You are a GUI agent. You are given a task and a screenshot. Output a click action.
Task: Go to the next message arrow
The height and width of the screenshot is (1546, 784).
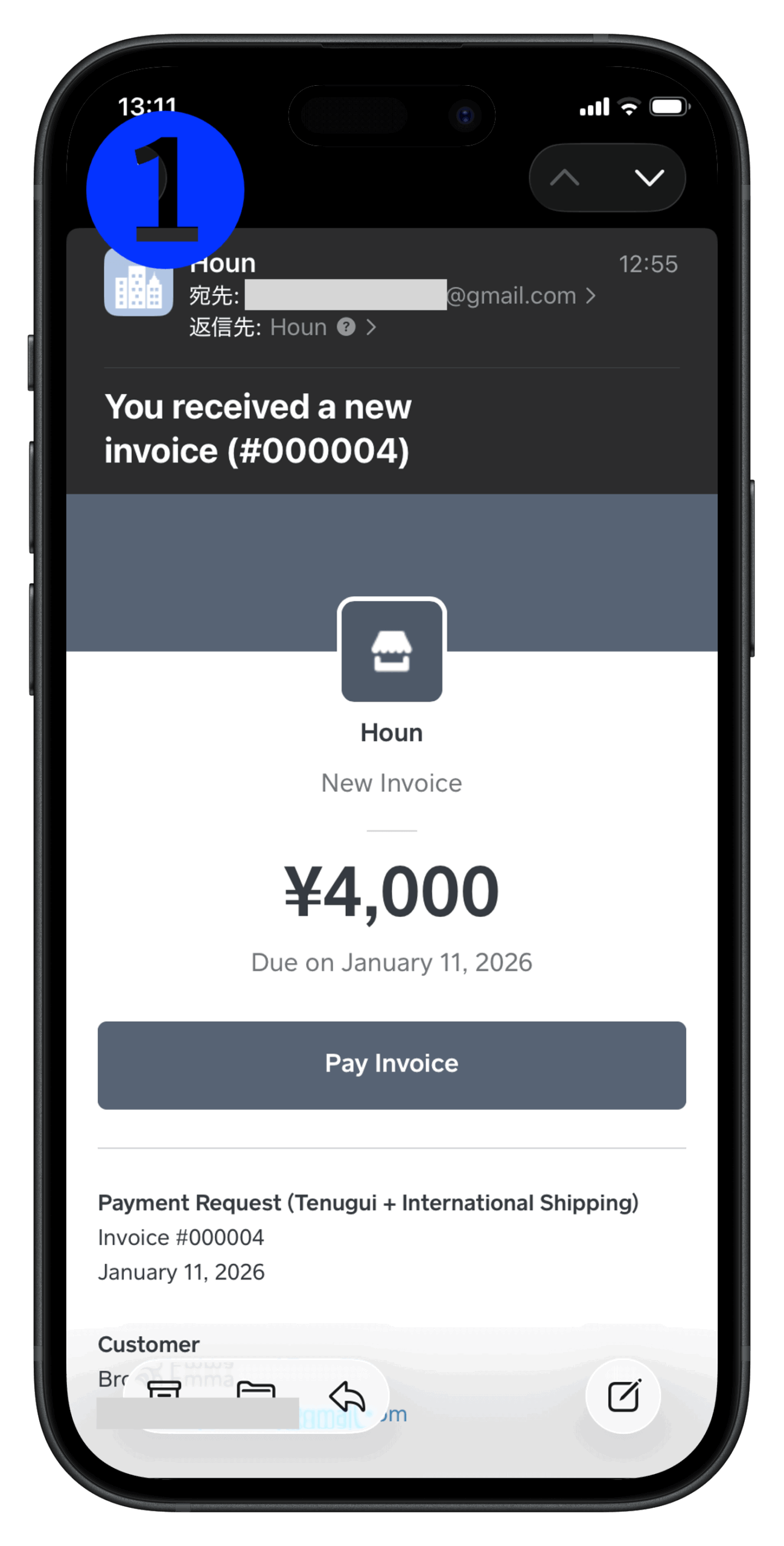(x=649, y=178)
